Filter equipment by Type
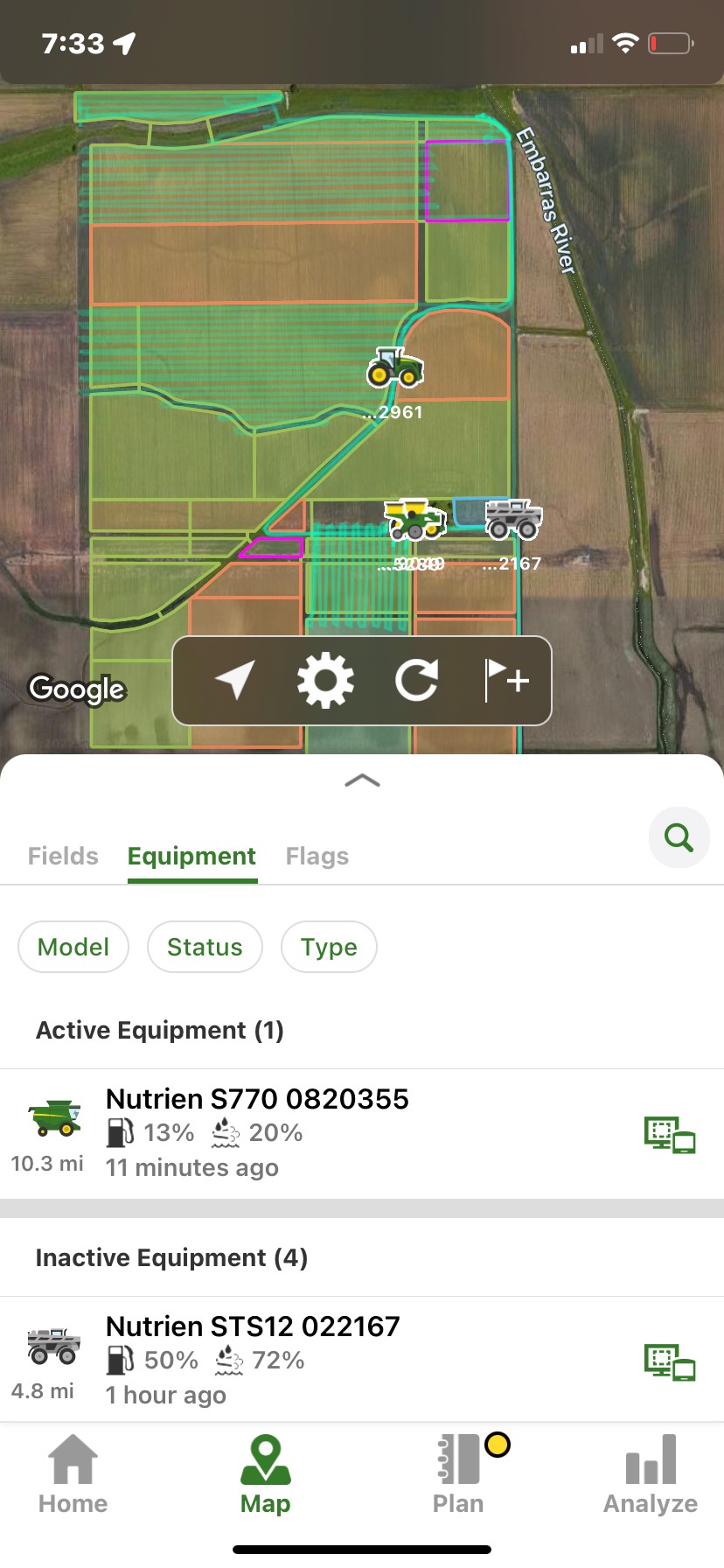Screen dimensions: 724x1568 point(329,947)
